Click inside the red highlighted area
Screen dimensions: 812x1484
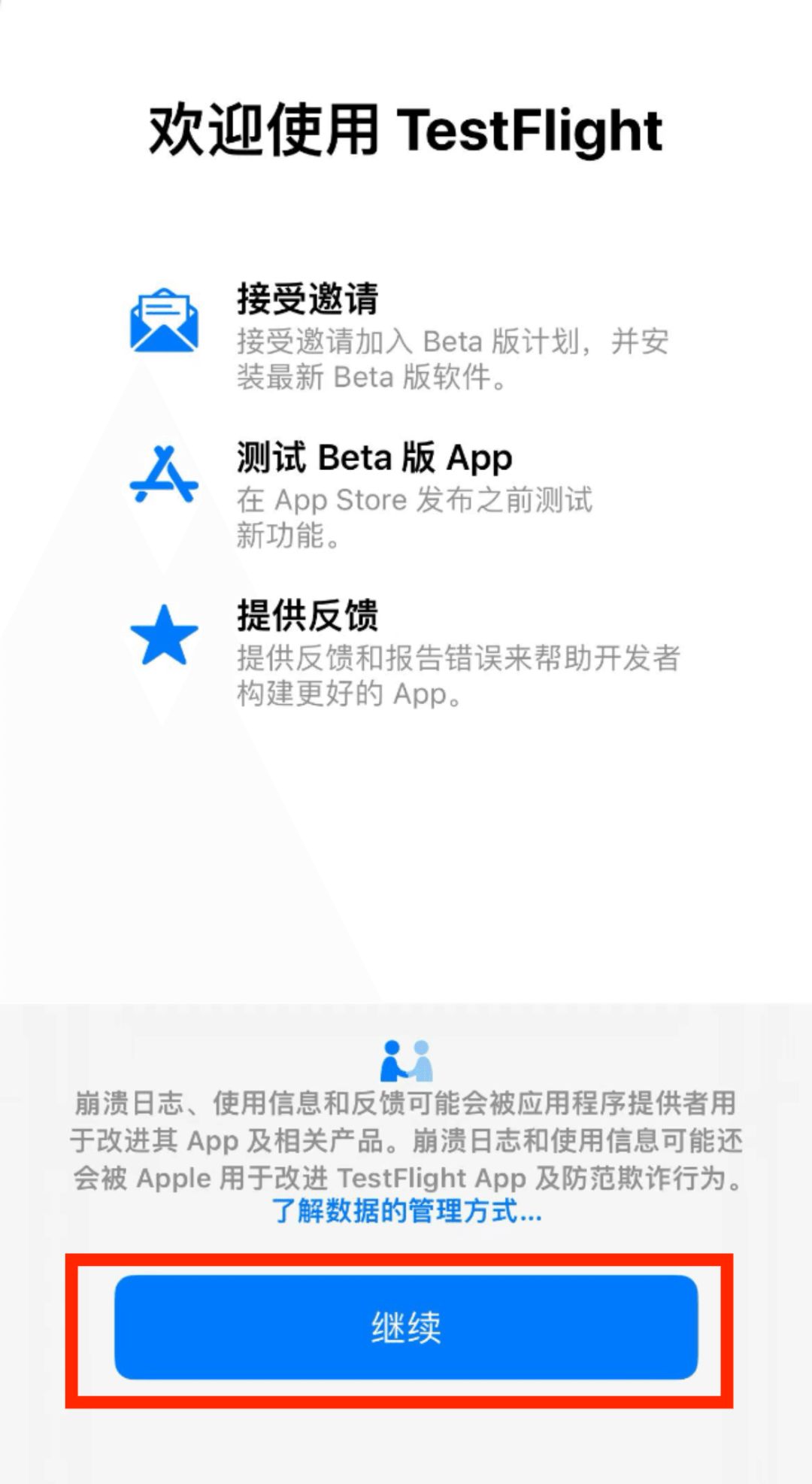[406, 1325]
